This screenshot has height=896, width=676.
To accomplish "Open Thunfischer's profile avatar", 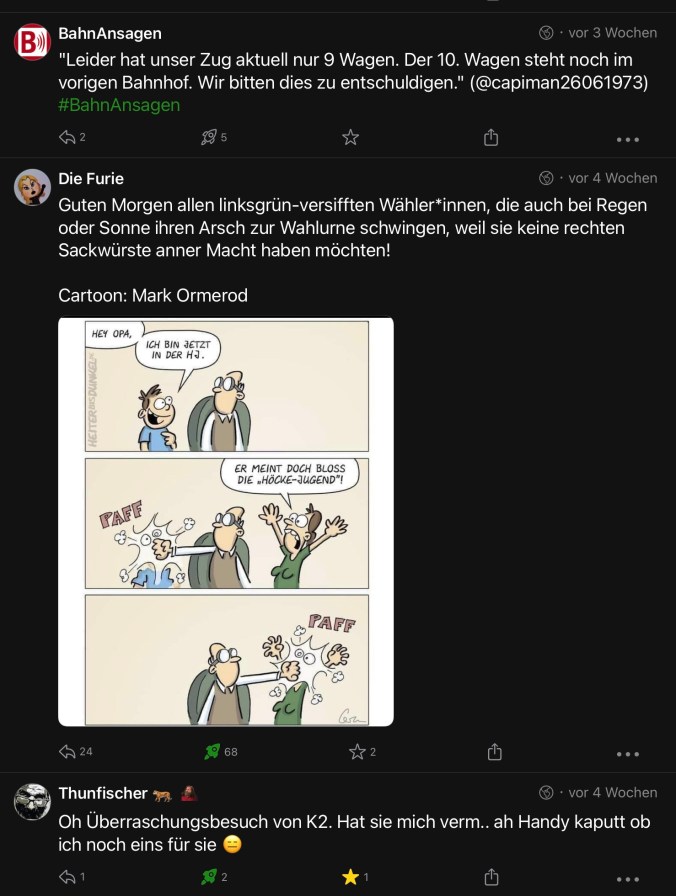I will pos(32,801).
